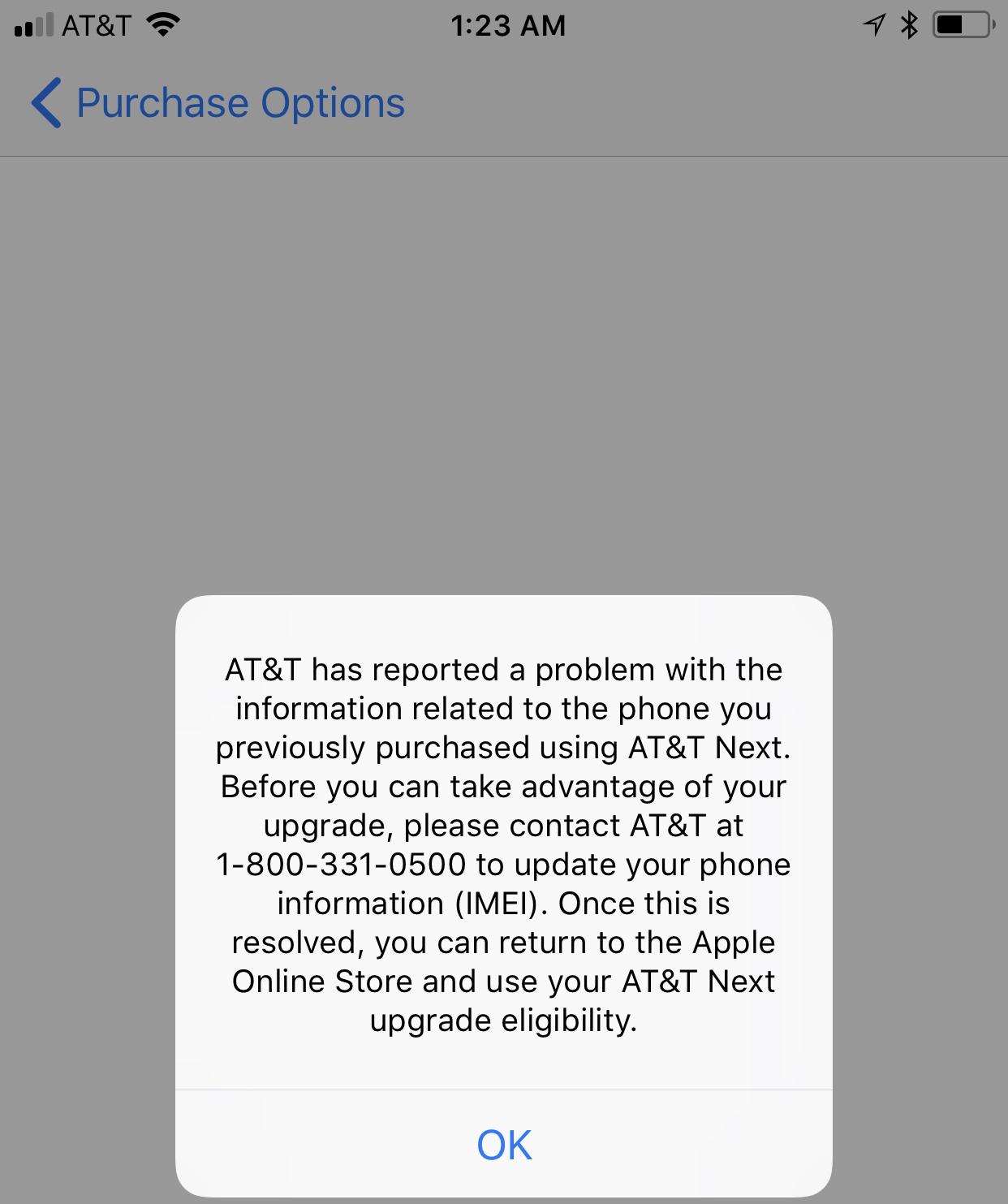
Task: Go back to Purchase Options
Action: point(218,103)
